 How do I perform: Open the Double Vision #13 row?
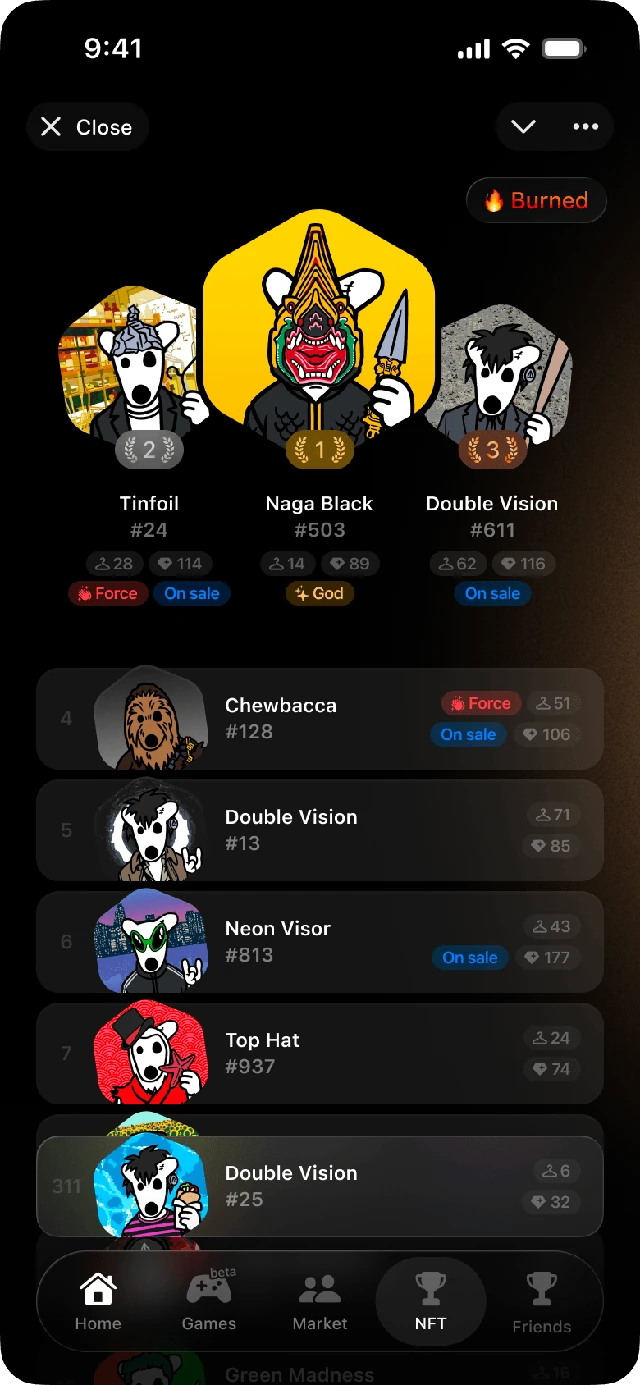point(320,830)
